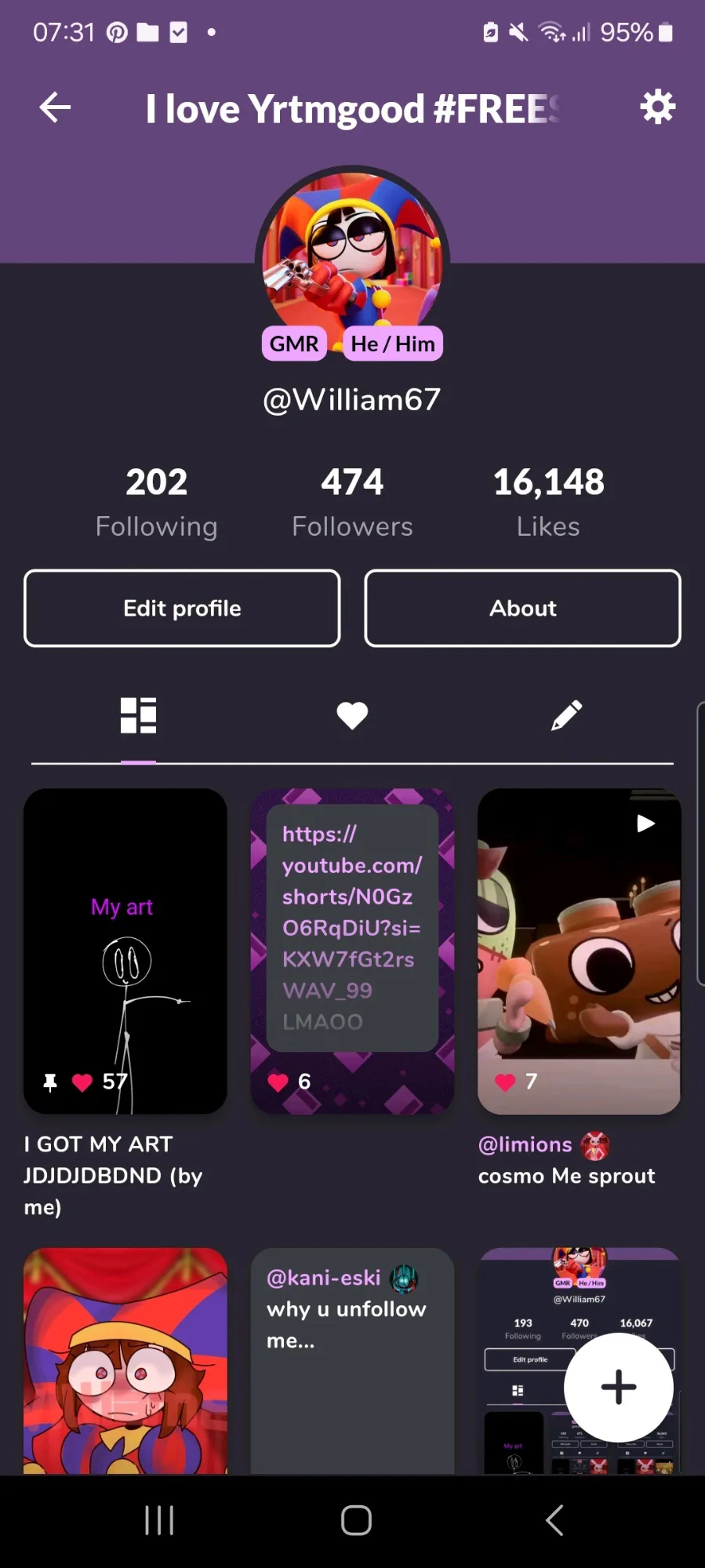The height and width of the screenshot is (1568, 705).
Task: Tap the profile avatar picture
Action: click(352, 251)
